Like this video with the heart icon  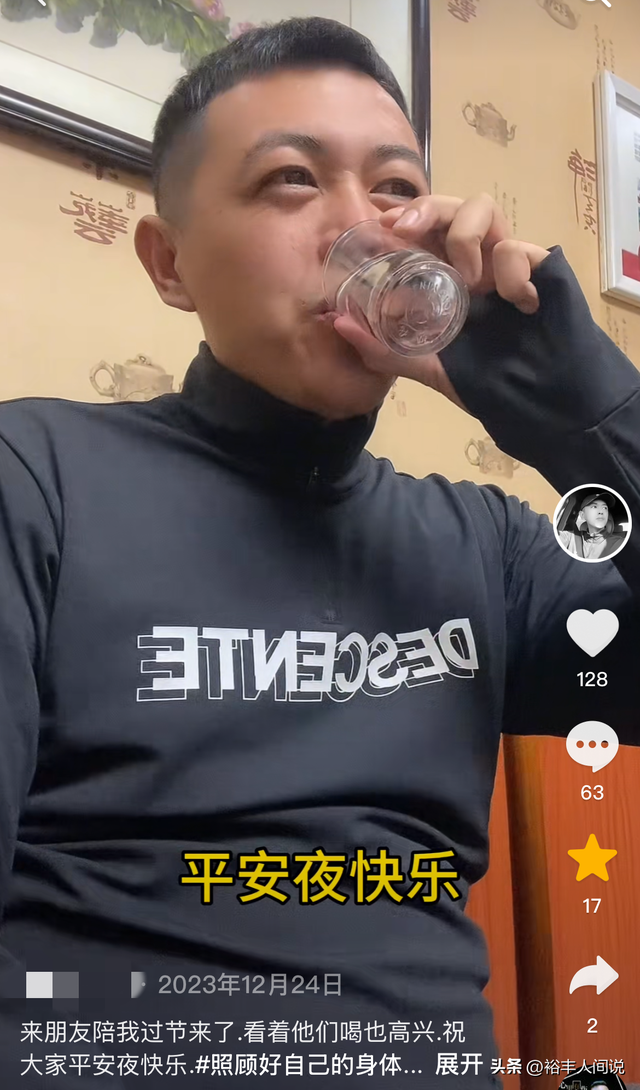click(592, 633)
